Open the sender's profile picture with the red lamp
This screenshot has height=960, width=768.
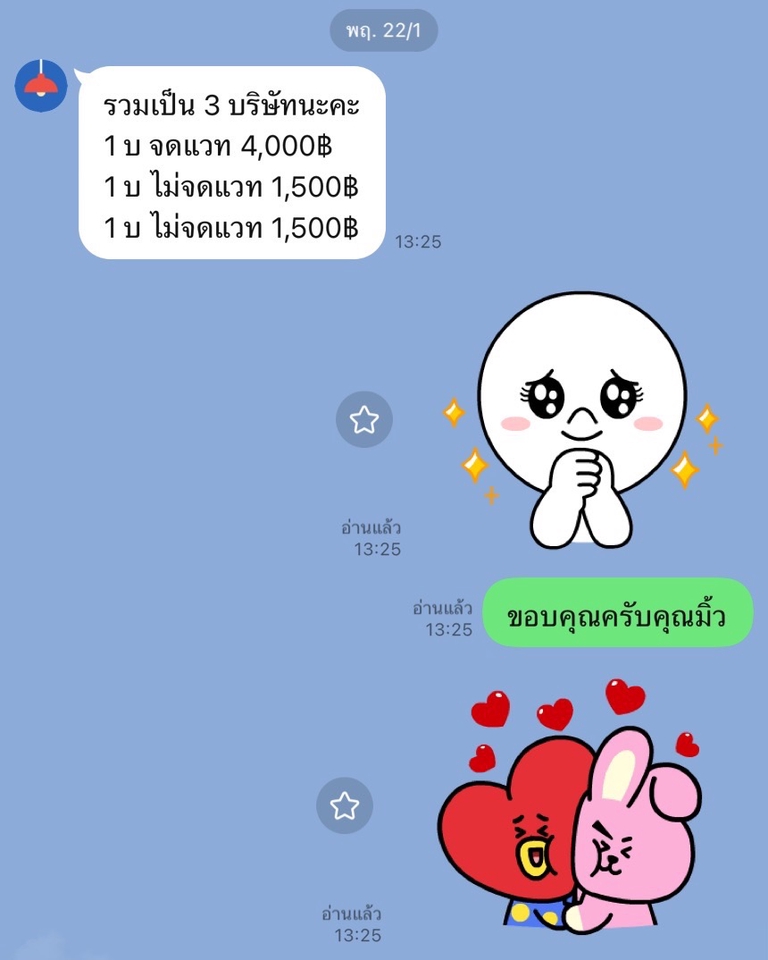(x=41, y=86)
